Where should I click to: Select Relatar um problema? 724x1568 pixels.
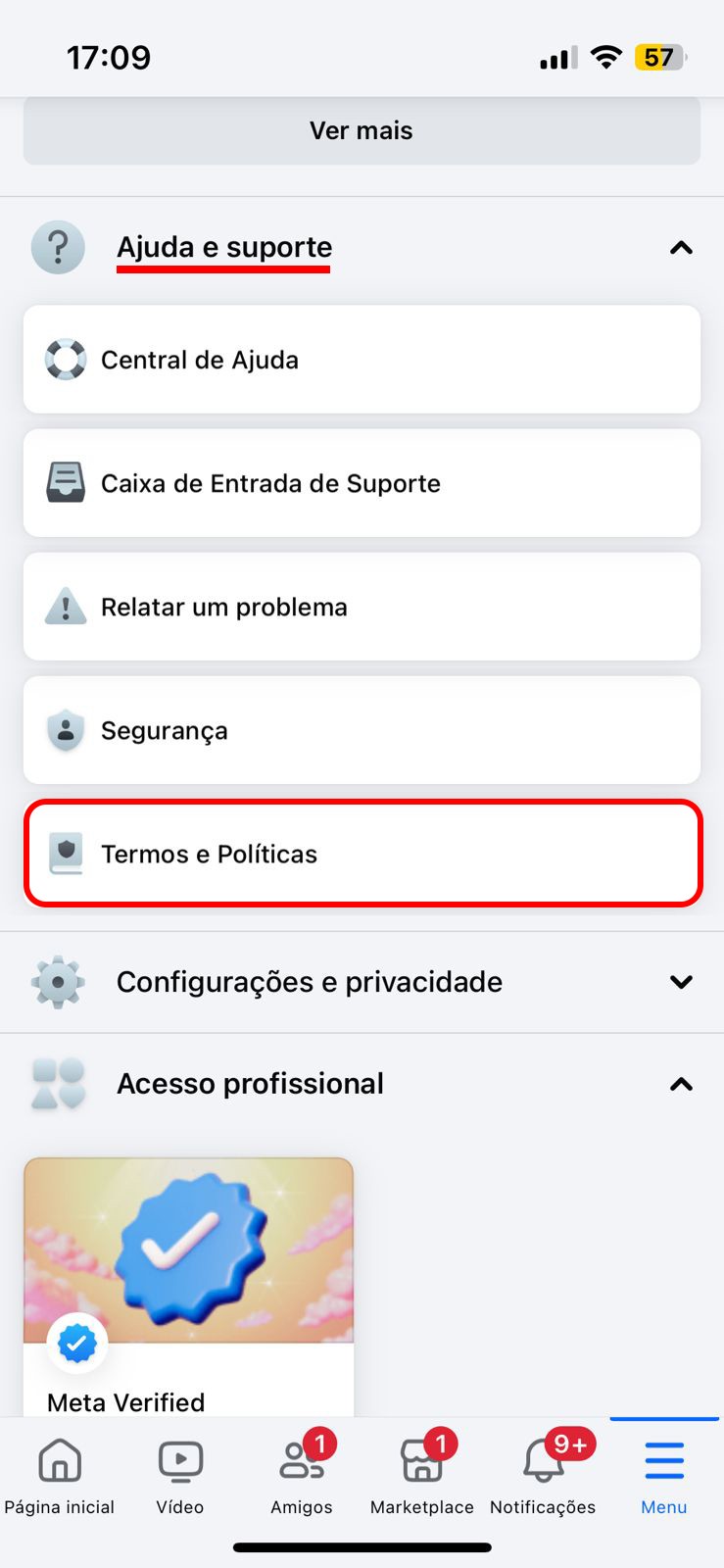(x=362, y=607)
